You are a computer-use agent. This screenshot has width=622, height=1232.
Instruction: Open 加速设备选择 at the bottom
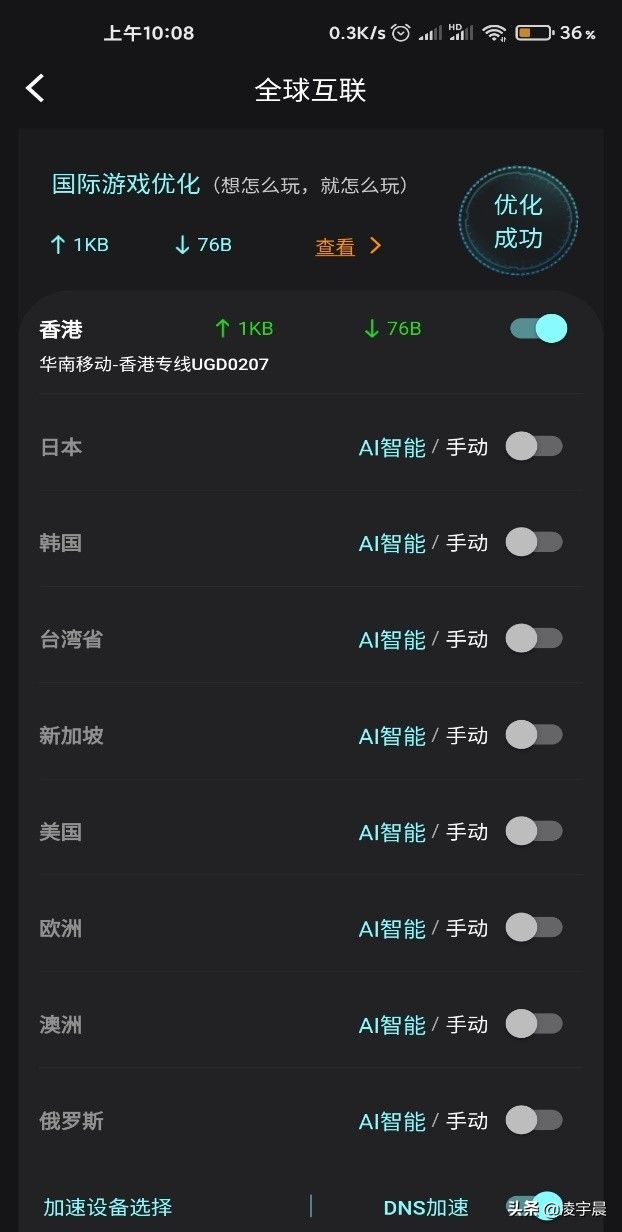[x=108, y=1207]
